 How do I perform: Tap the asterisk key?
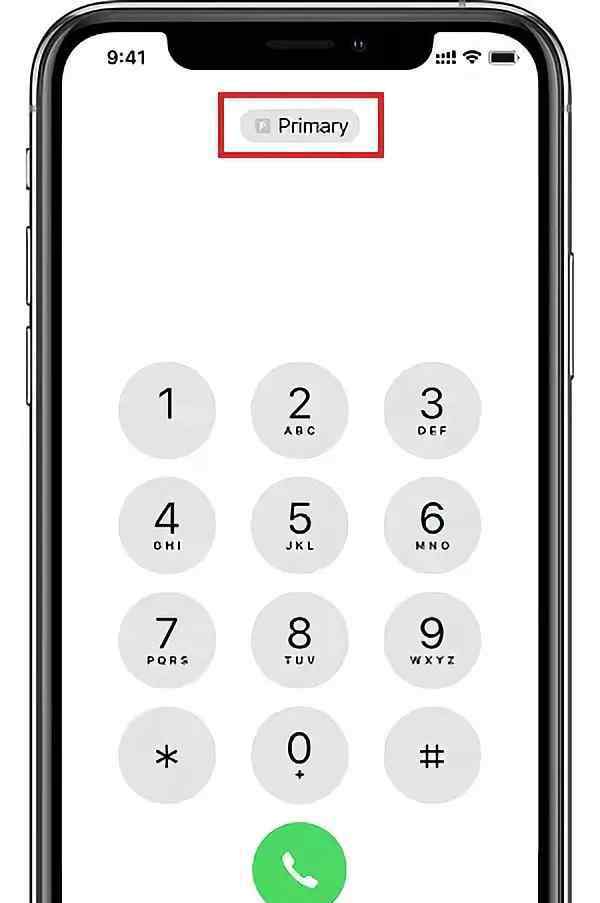167,756
